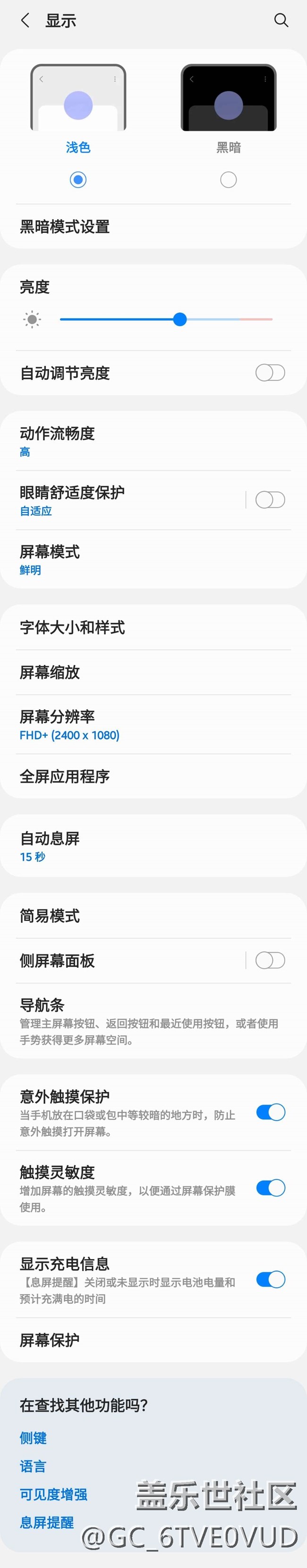Image resolution: width=307 pixels, height=1568 pixels.
Task: Enable the 侧屏幕面板 switch
Action: 270,961
